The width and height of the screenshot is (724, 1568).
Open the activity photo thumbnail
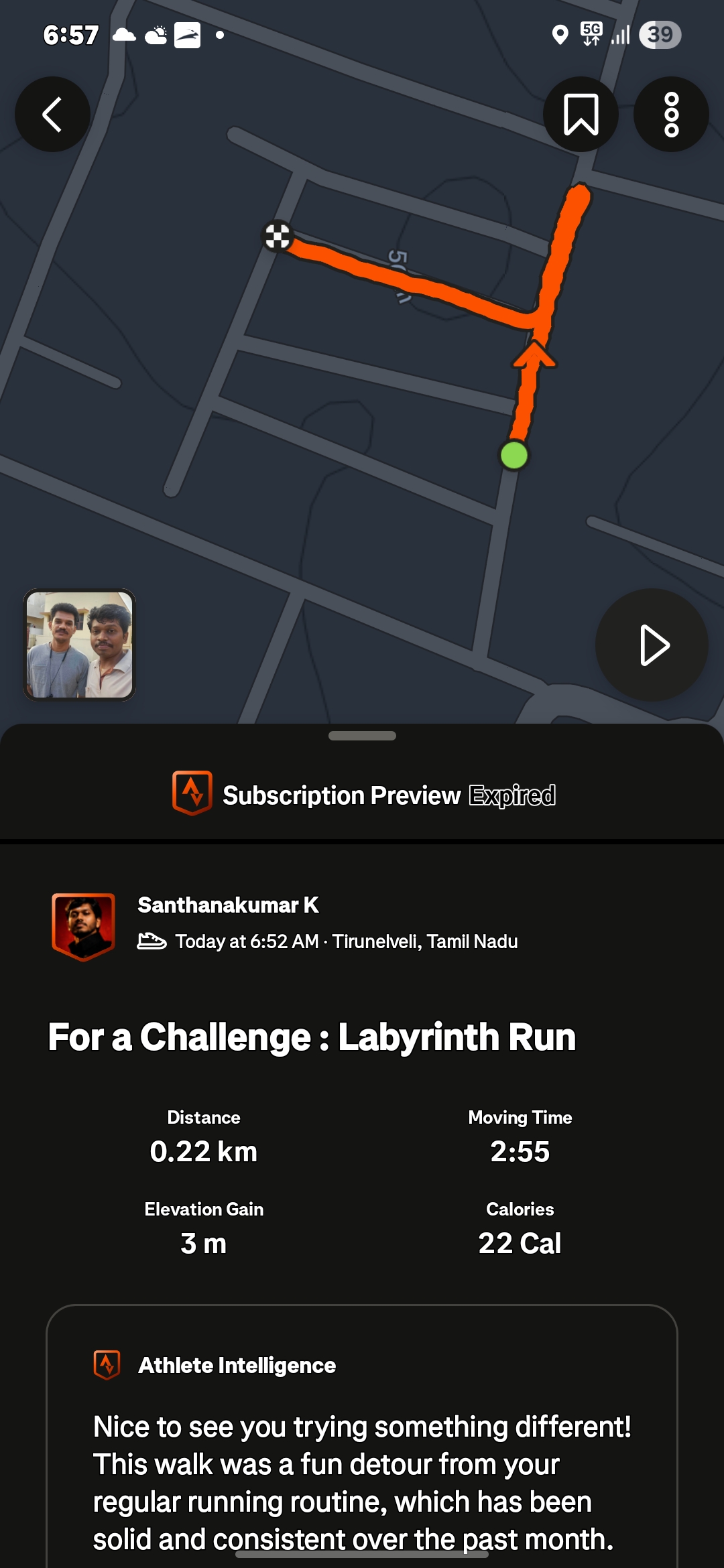click(x=80, y=645)
